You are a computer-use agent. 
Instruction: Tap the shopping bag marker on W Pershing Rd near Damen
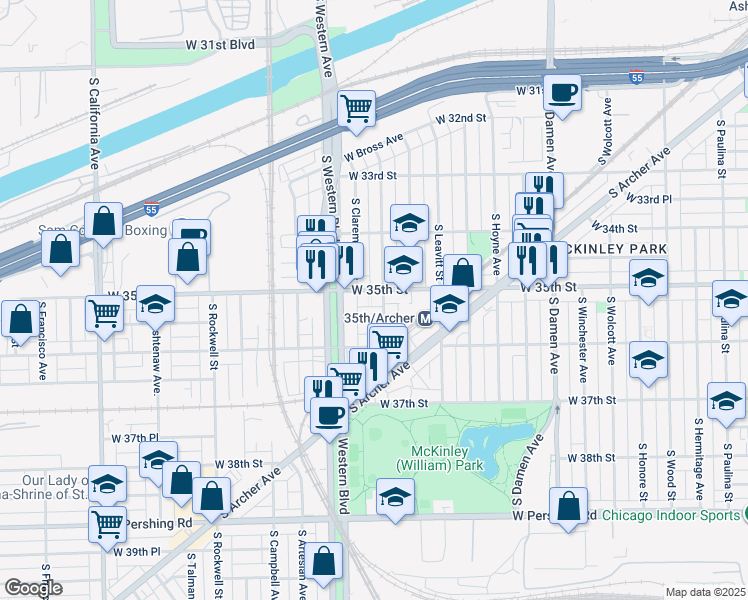click(x=568, y=507)
